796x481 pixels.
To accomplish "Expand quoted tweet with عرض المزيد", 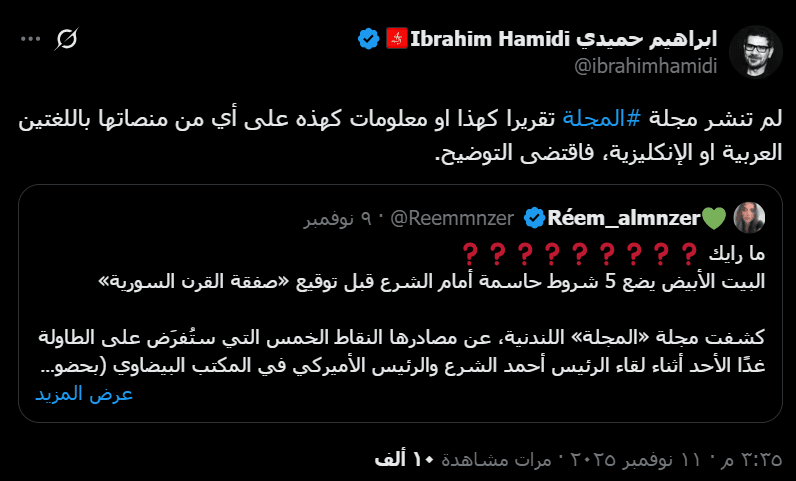I will tap(85, 393).
